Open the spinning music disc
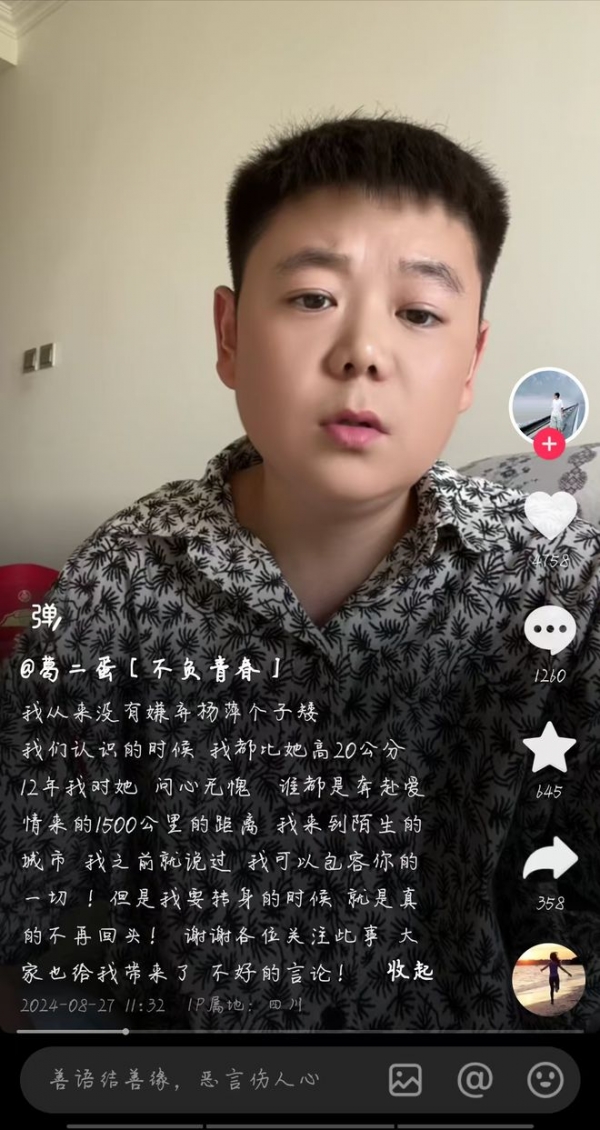Image resolution: width=600 pixels, height=1130 pixels. click(x=547, y=979)
